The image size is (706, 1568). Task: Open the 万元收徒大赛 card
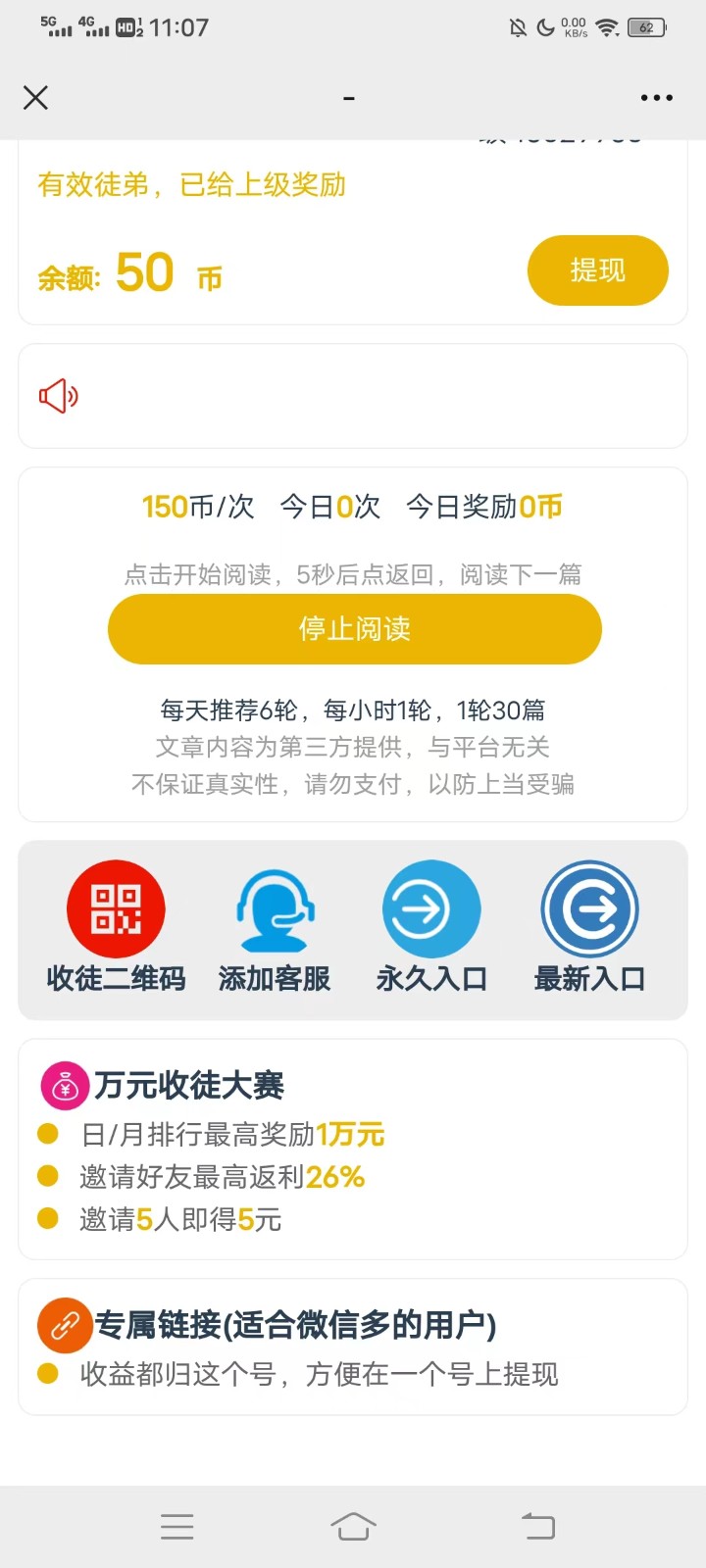(353, 1149)
